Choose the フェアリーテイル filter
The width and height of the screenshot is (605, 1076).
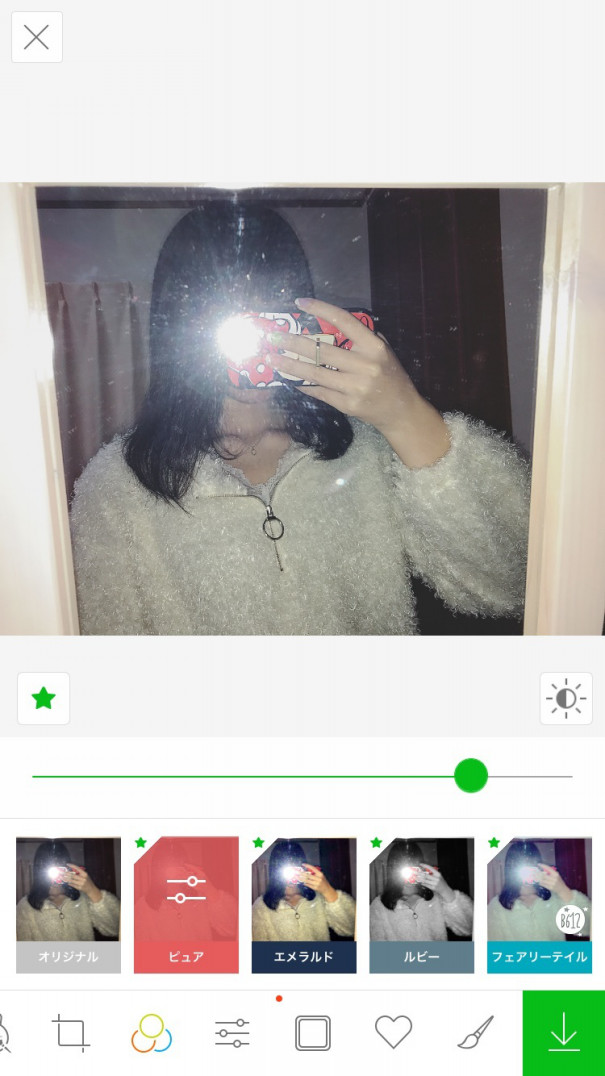pyautogui.click(x=539, y=905)
